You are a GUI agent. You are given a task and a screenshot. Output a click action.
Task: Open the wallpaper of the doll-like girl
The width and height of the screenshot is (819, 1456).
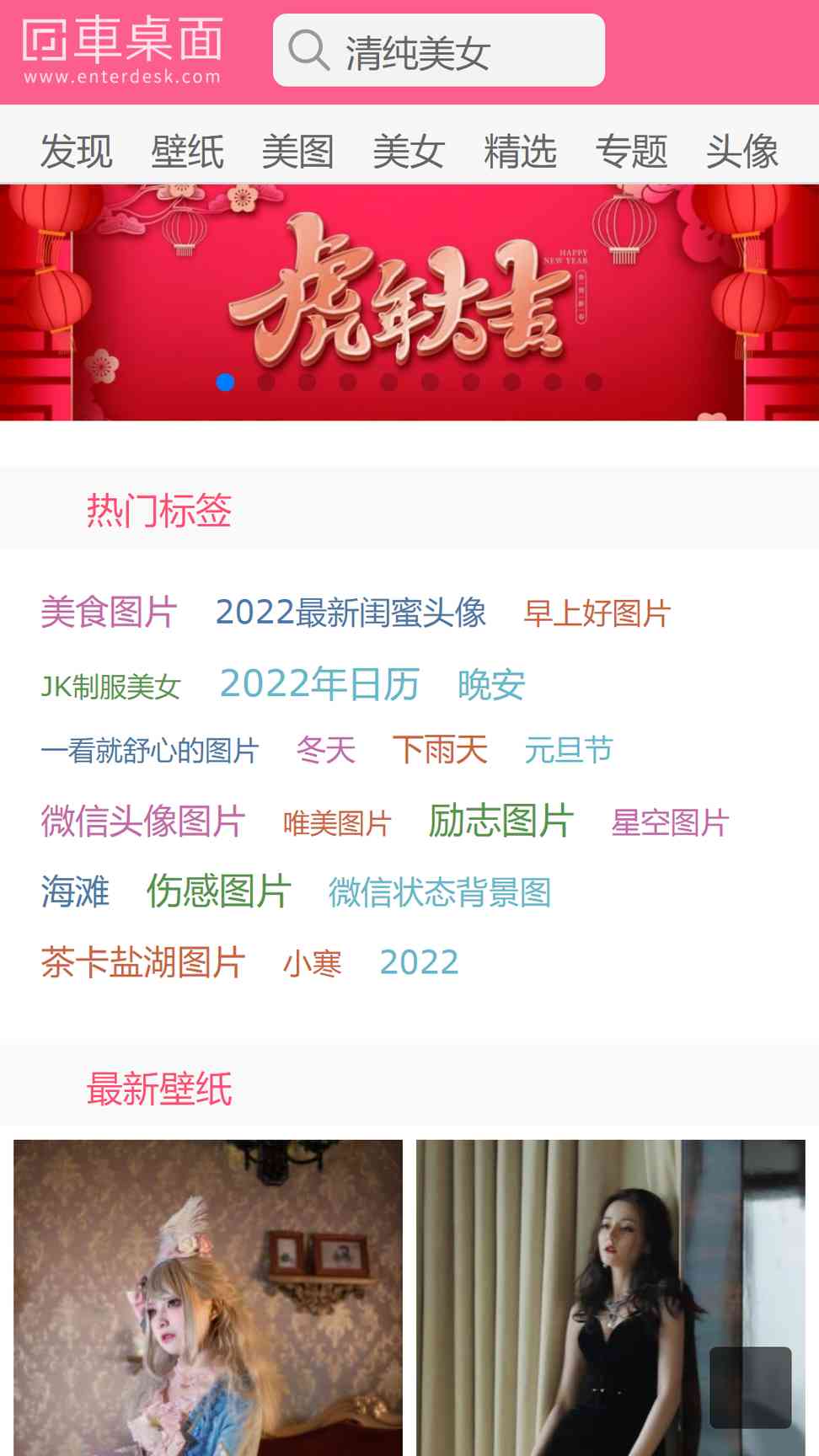click(208, 1298)
